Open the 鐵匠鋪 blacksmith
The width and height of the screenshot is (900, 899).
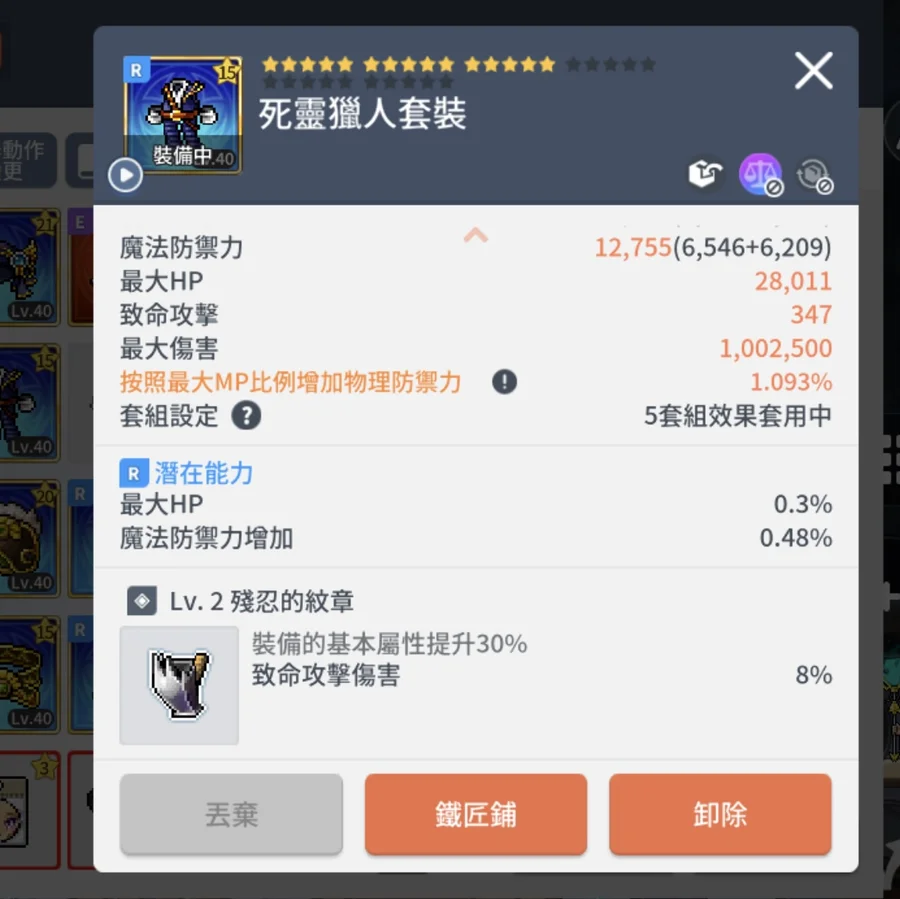click(476, 814)
